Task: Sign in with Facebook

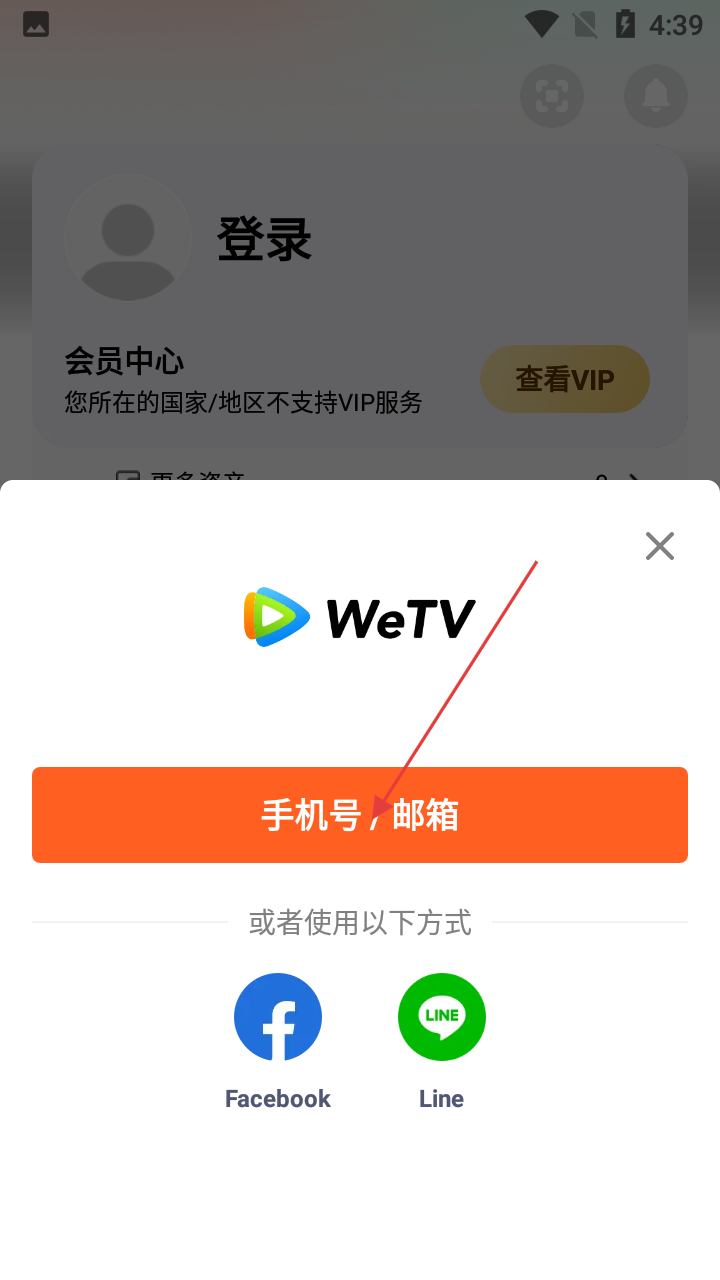Action: point(278,1018)
